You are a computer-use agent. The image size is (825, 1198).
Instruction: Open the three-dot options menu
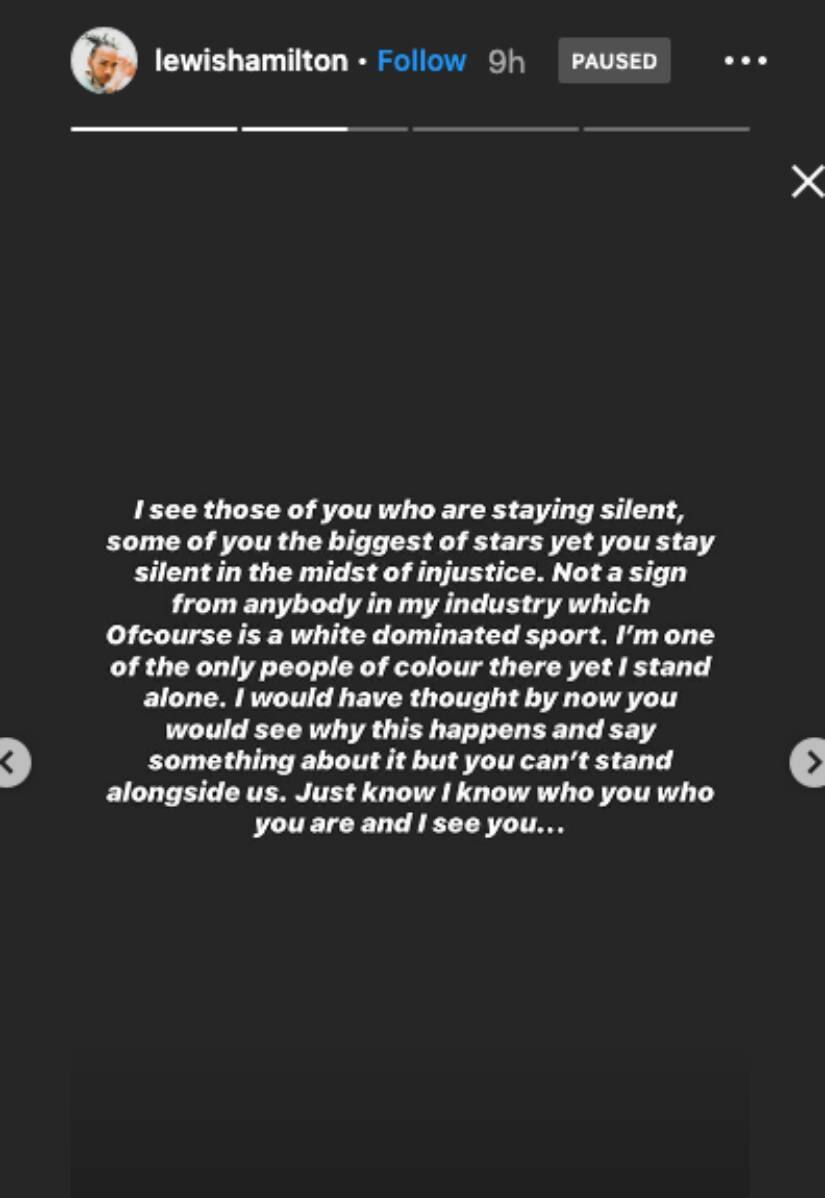(745, 61)
